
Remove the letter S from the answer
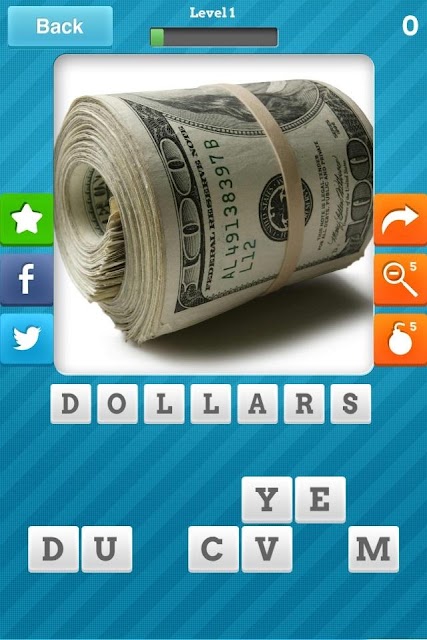351,404
